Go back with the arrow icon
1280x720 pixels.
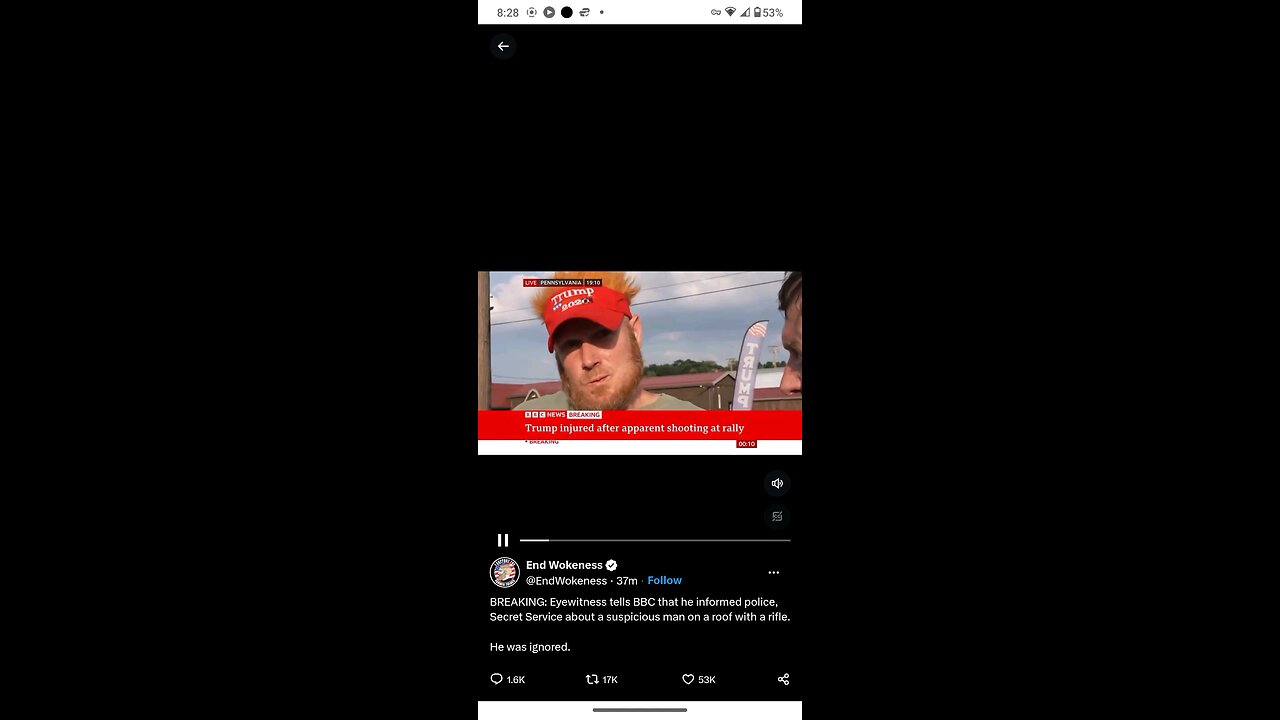[x=503, y=46]
